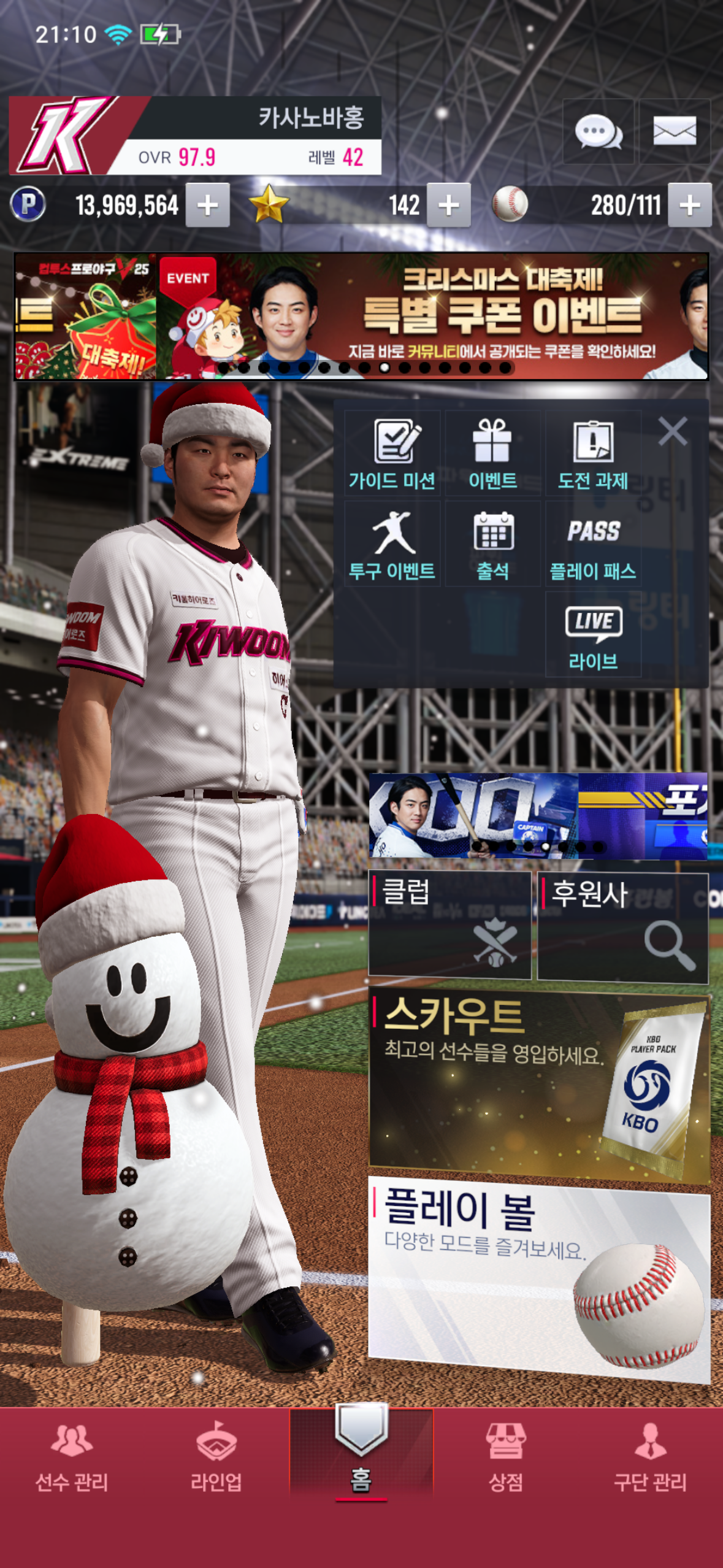Open the 출석 calendar
This screenshot has height=1568, width=723.
tap(492, 544)
